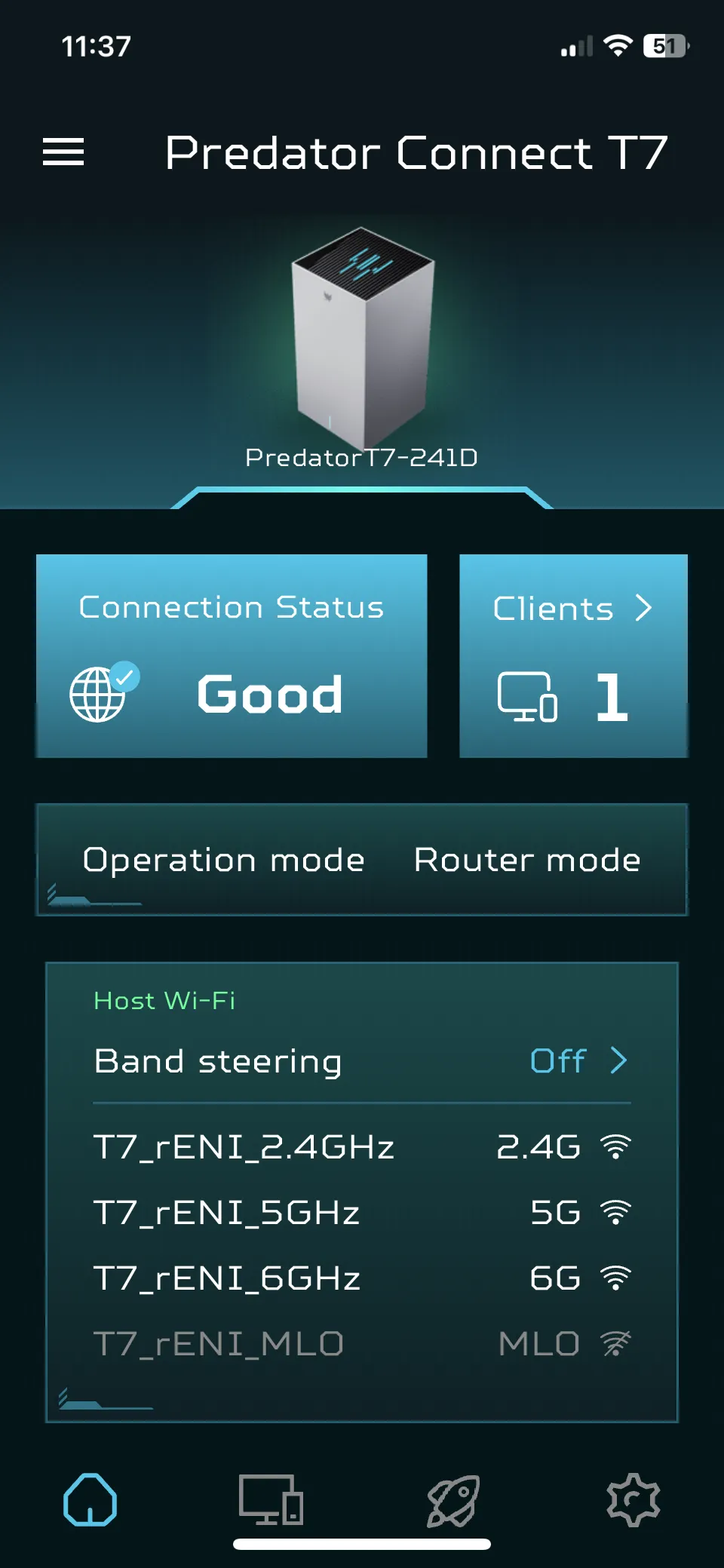Open Band steering settings

[360, 1060]
